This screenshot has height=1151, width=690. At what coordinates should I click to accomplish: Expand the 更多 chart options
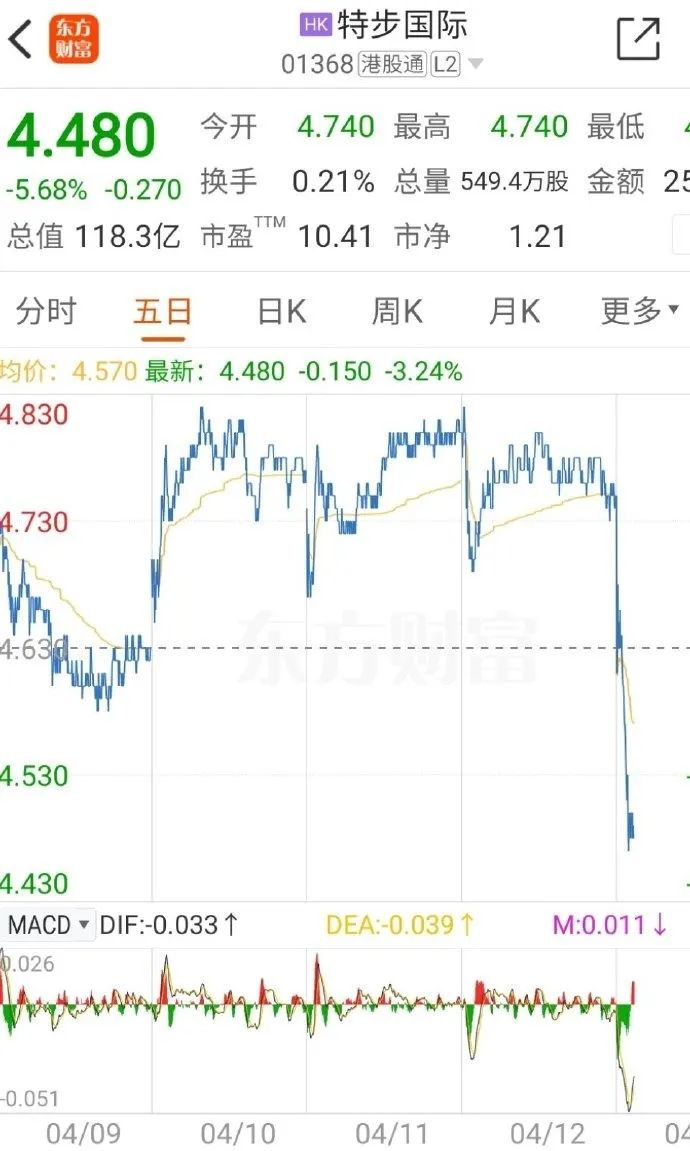[x=639, y=311]
